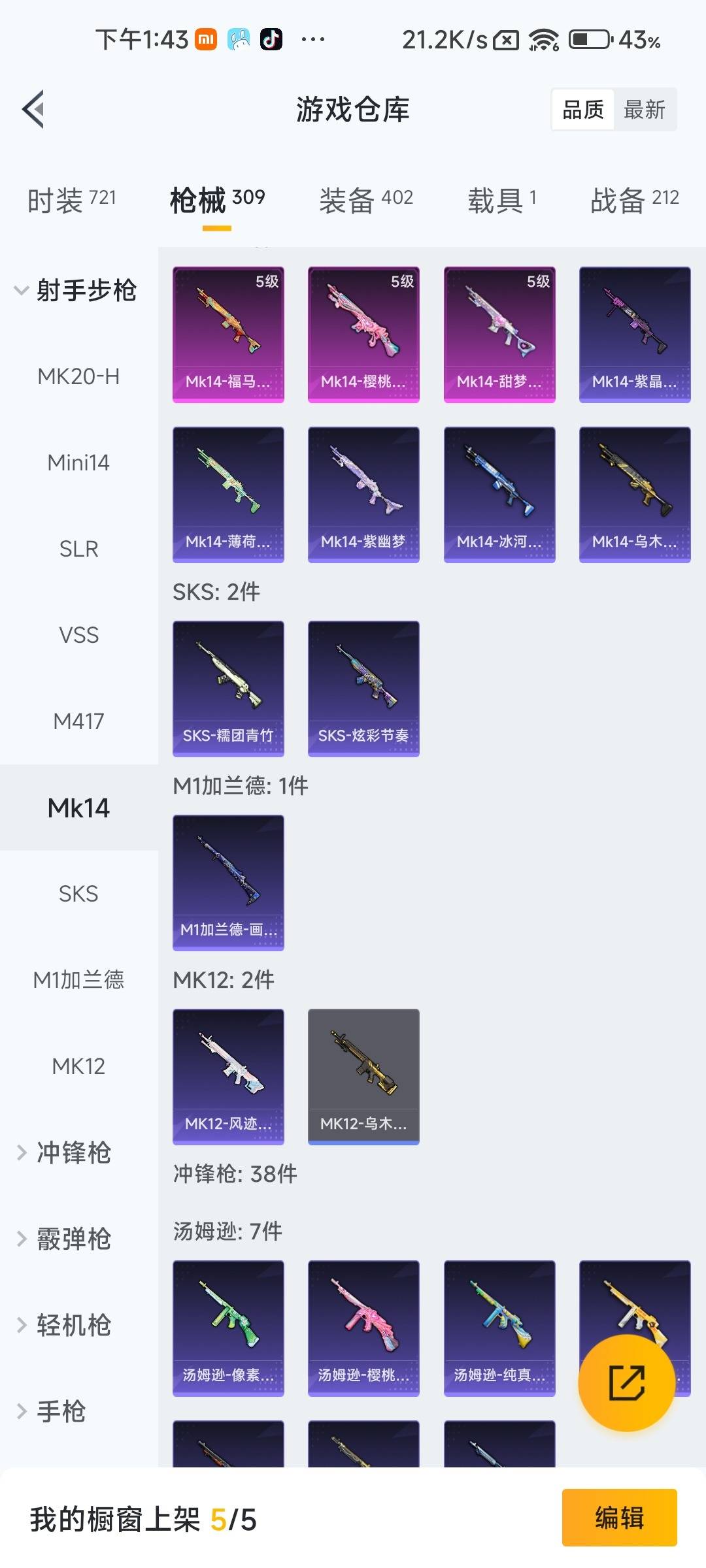Viewport: 706px width, 1568px height.
Task: Select the 品质 sorting option
Action: 583,110
